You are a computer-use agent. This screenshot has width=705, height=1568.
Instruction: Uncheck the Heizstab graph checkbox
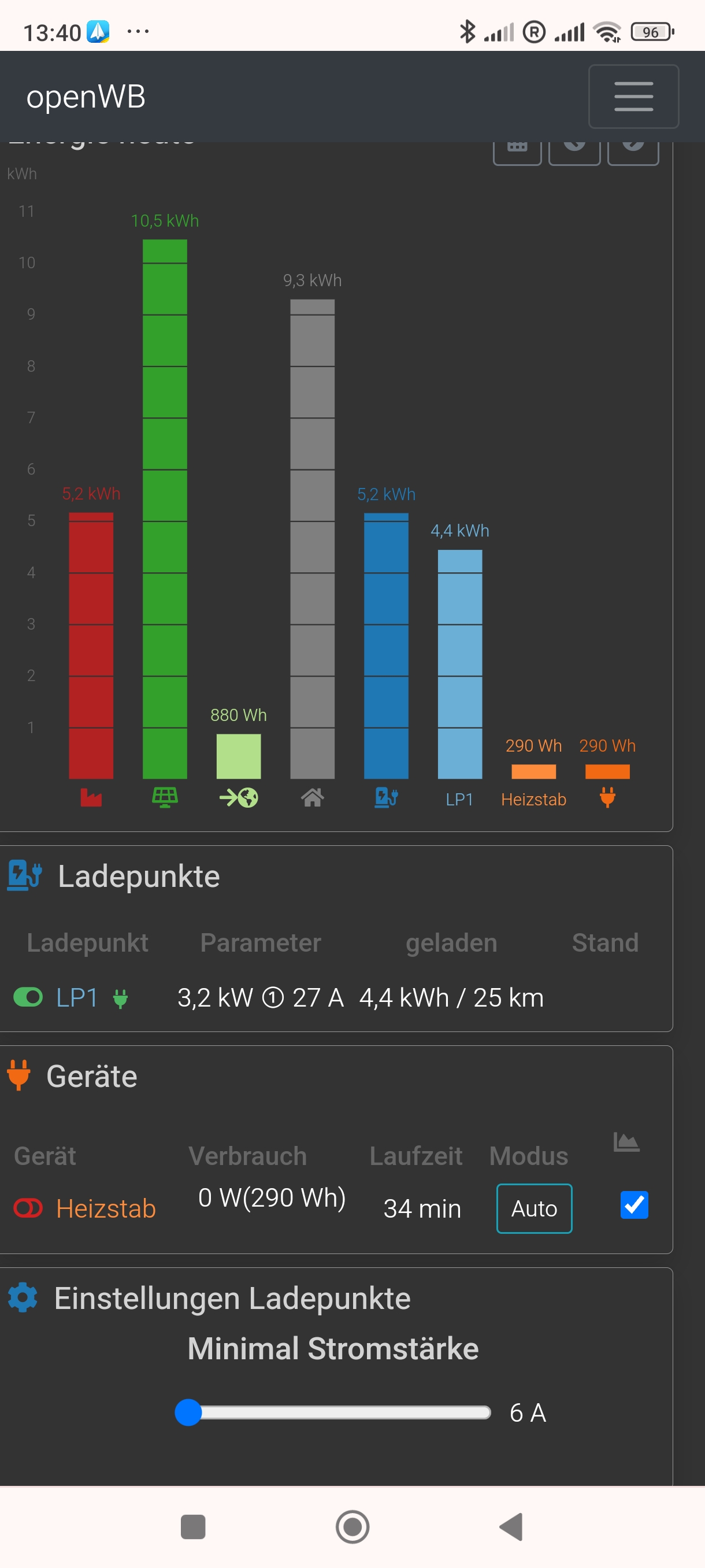[x=633, y=1204]
